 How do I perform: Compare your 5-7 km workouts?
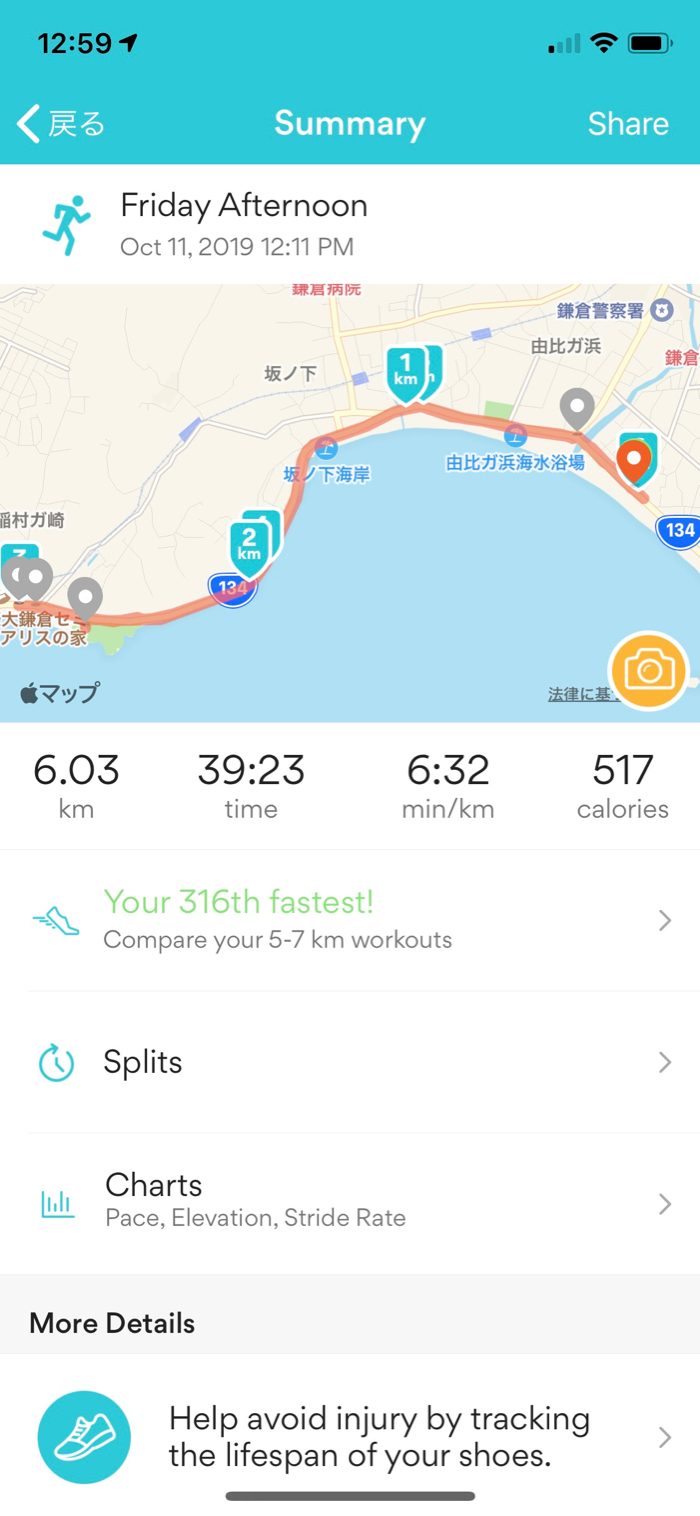tap(350, 920)
